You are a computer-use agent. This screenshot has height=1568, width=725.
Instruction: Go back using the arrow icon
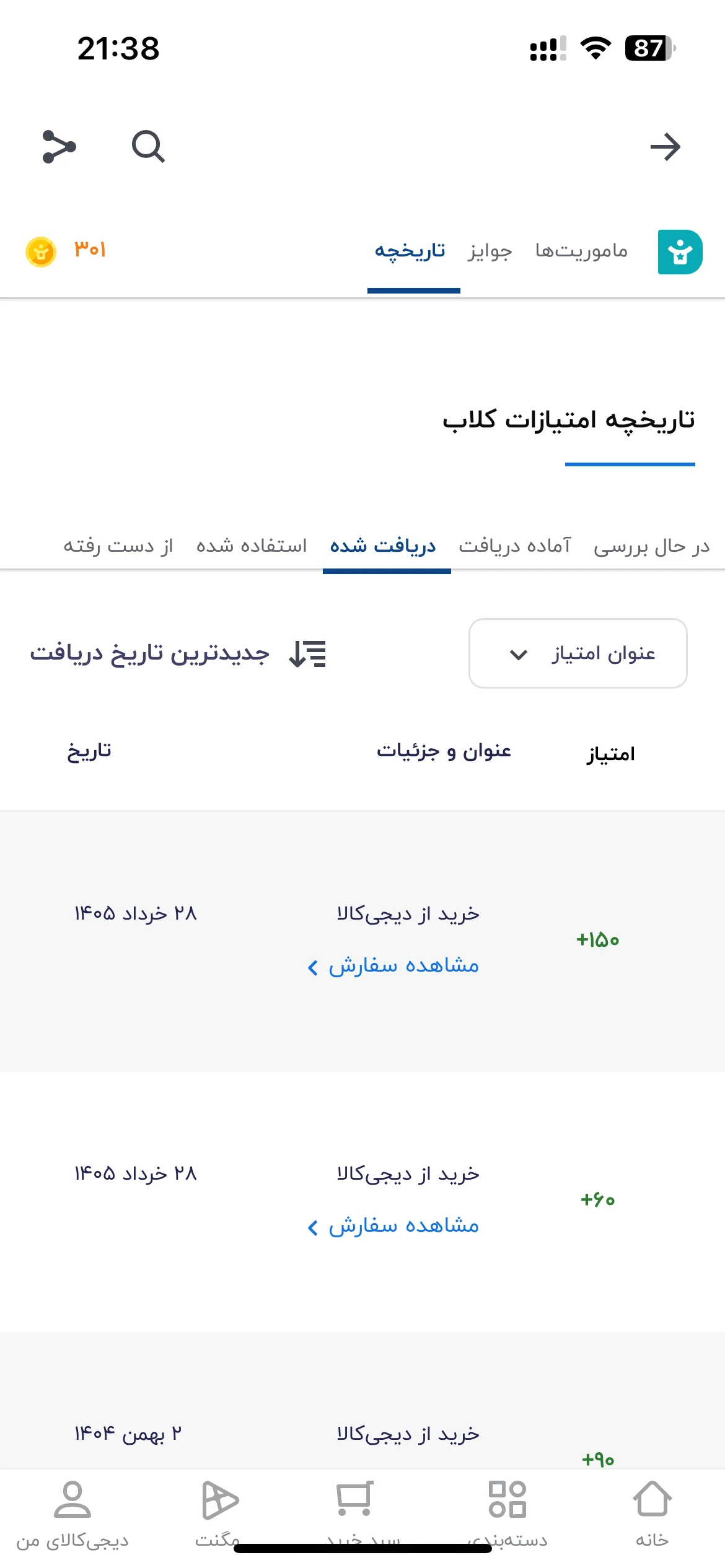point(666,147)
